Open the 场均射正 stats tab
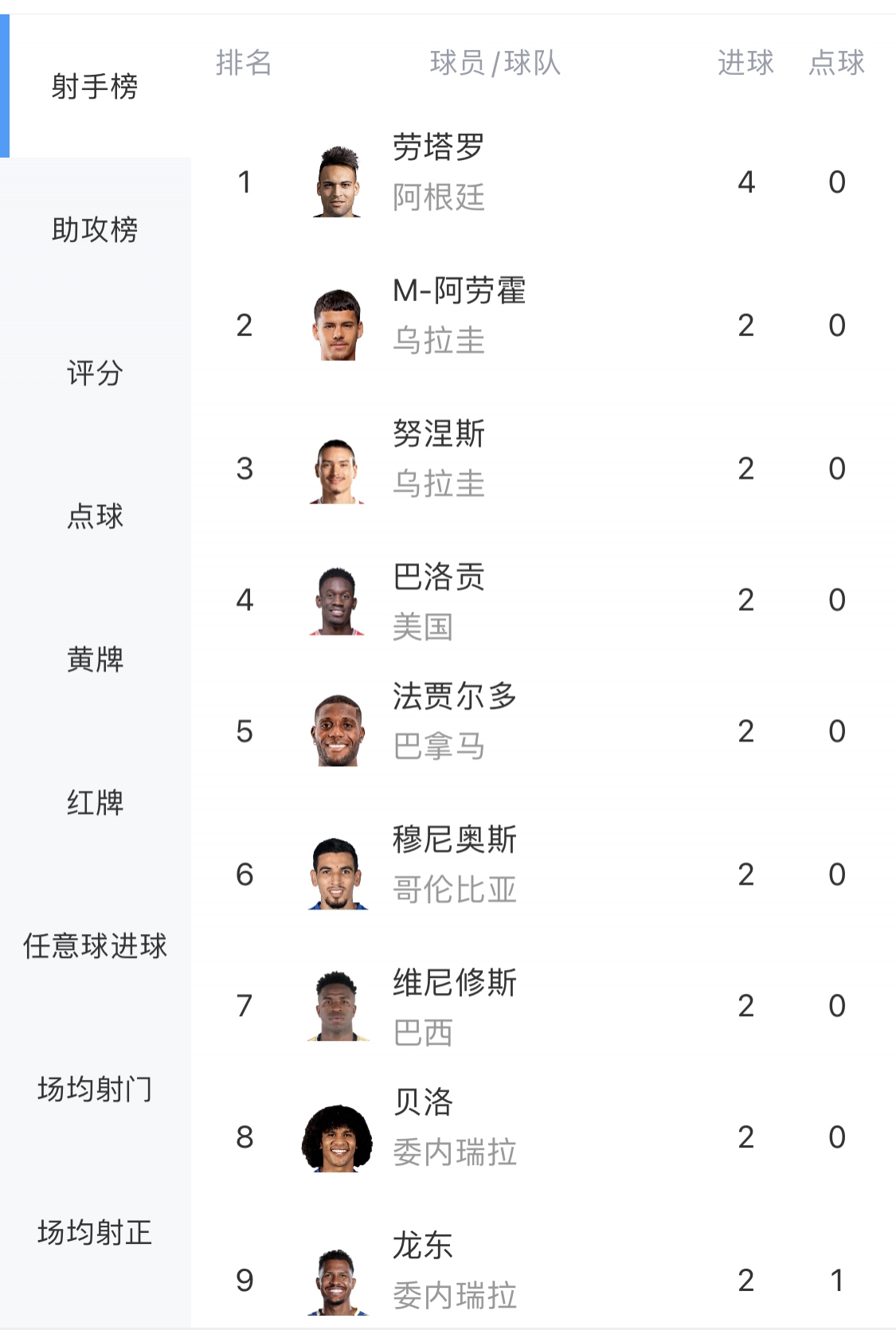The height and width of the screenshot is (1330, 896). click(95, 1233)
